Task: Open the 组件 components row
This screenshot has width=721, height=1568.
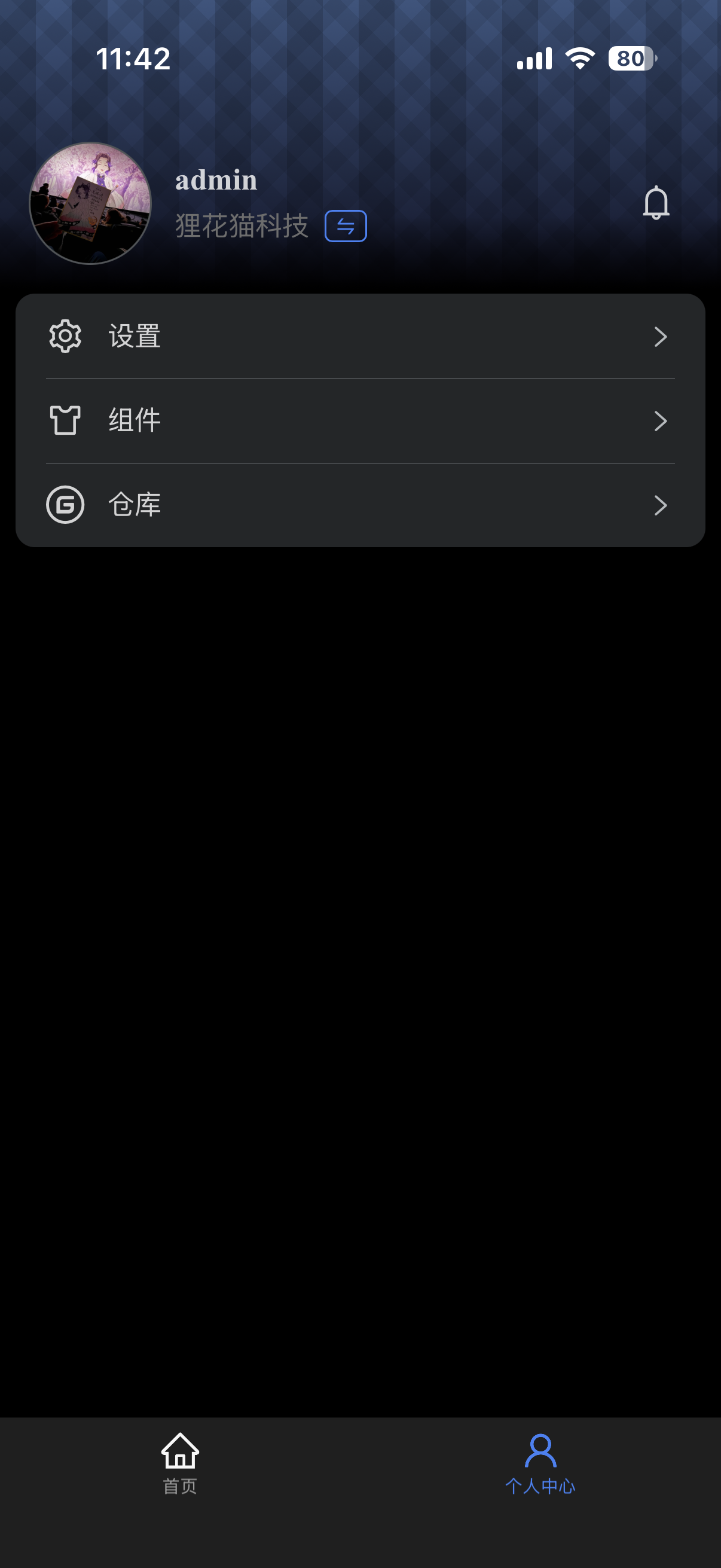Action: [x=360, y=420]
